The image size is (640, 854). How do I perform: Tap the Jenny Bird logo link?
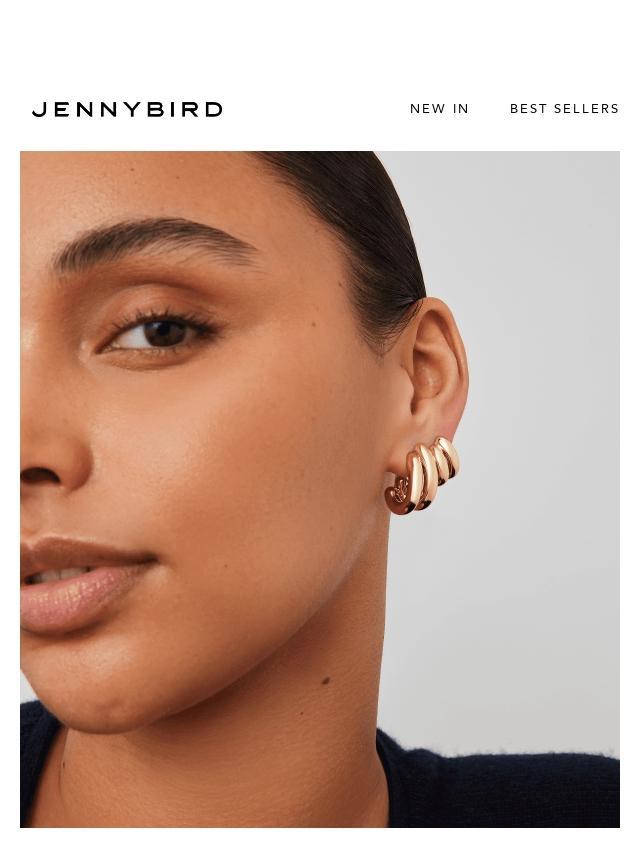(x=127, y=110)
